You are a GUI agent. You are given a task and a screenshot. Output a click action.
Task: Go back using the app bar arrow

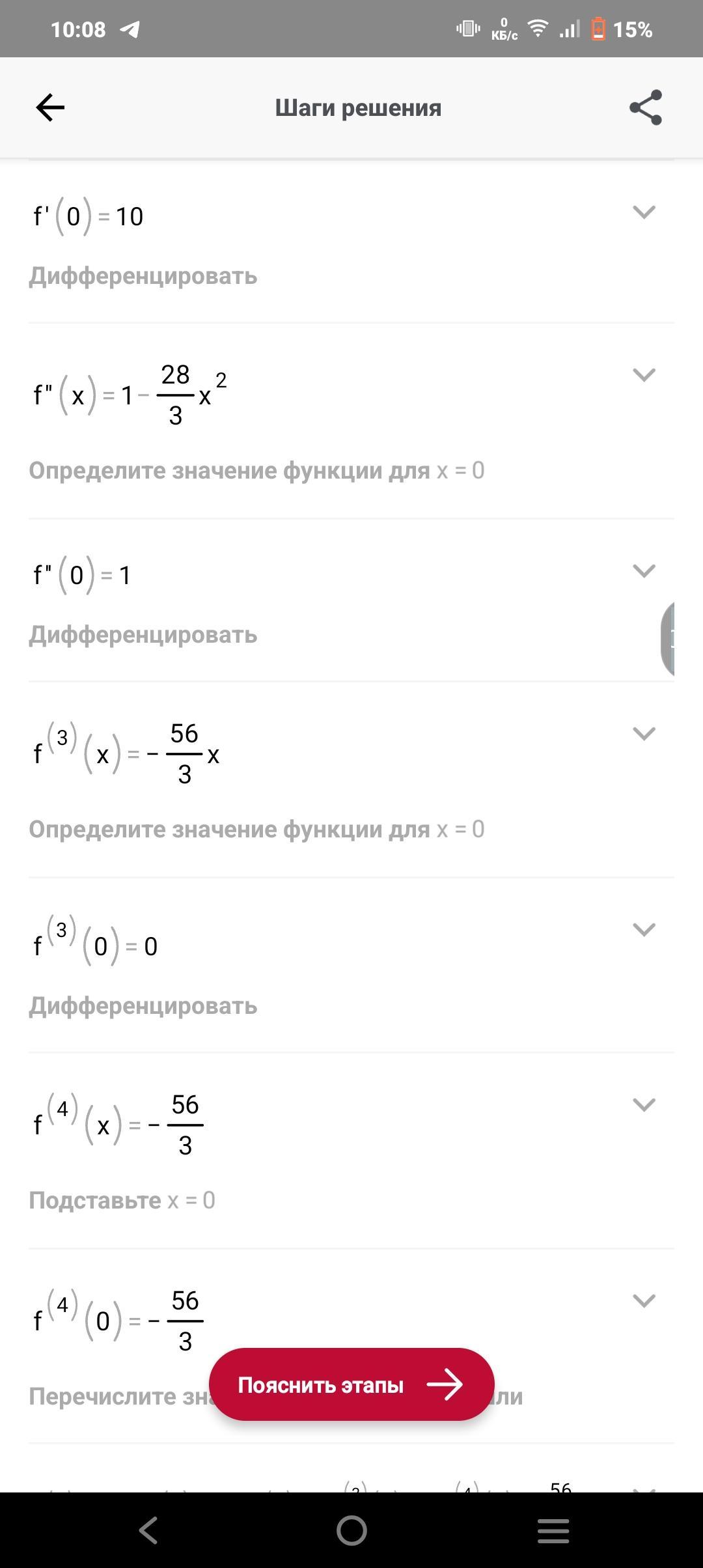(50, 107)
